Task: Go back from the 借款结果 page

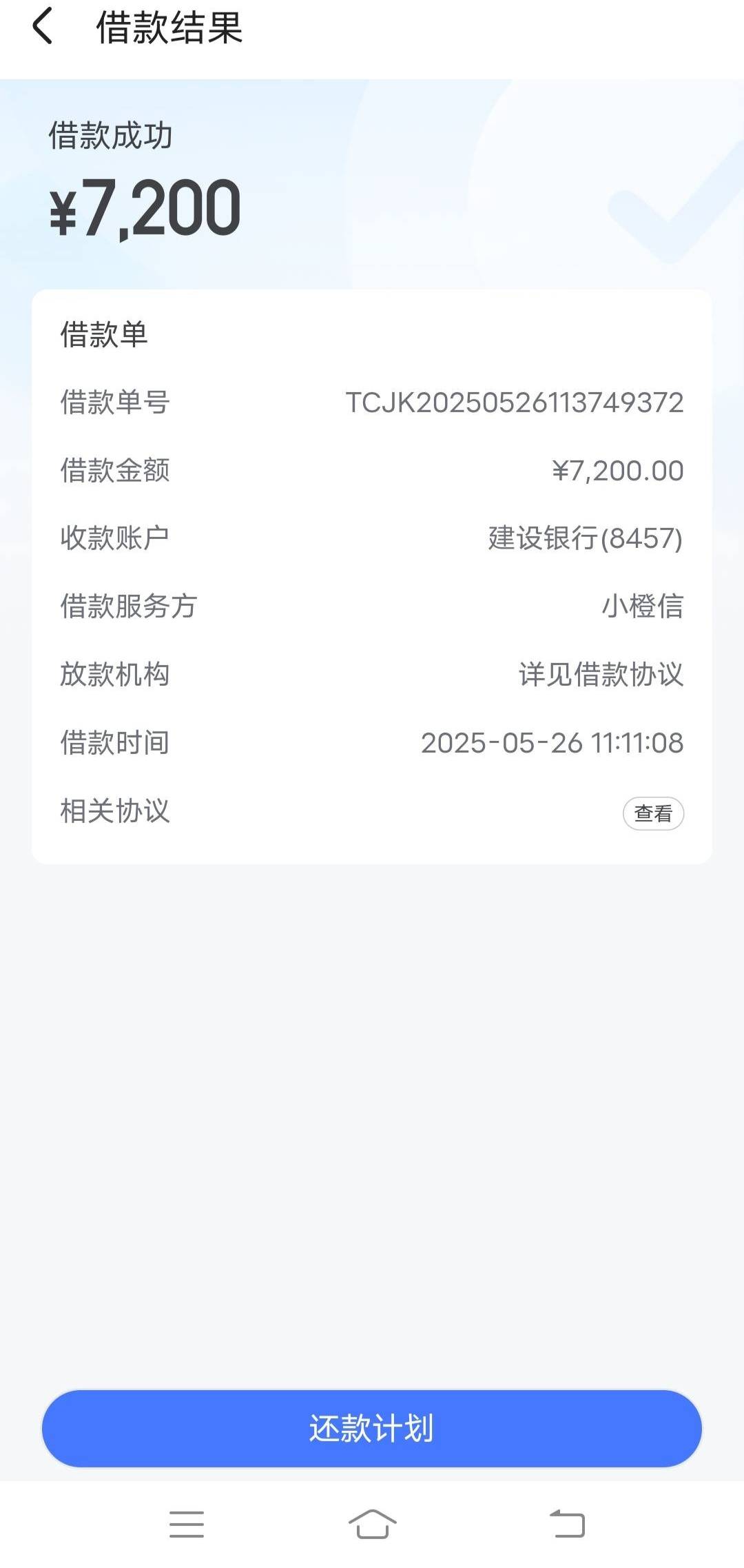Action: tap(43, 28)
